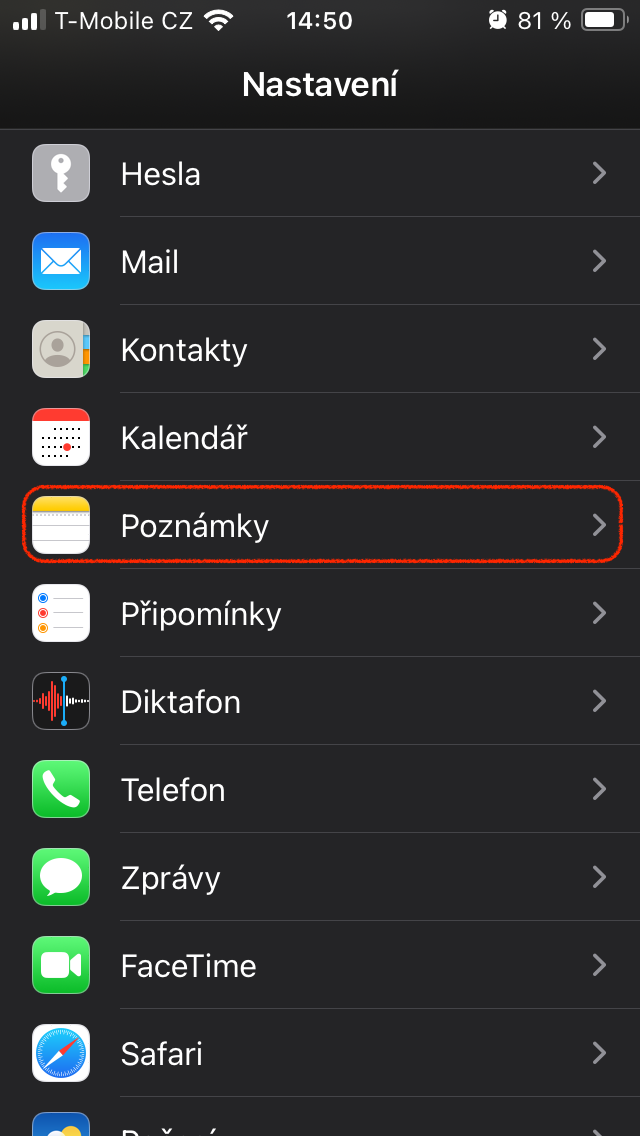Open Hesla password settings

[320, 174]
